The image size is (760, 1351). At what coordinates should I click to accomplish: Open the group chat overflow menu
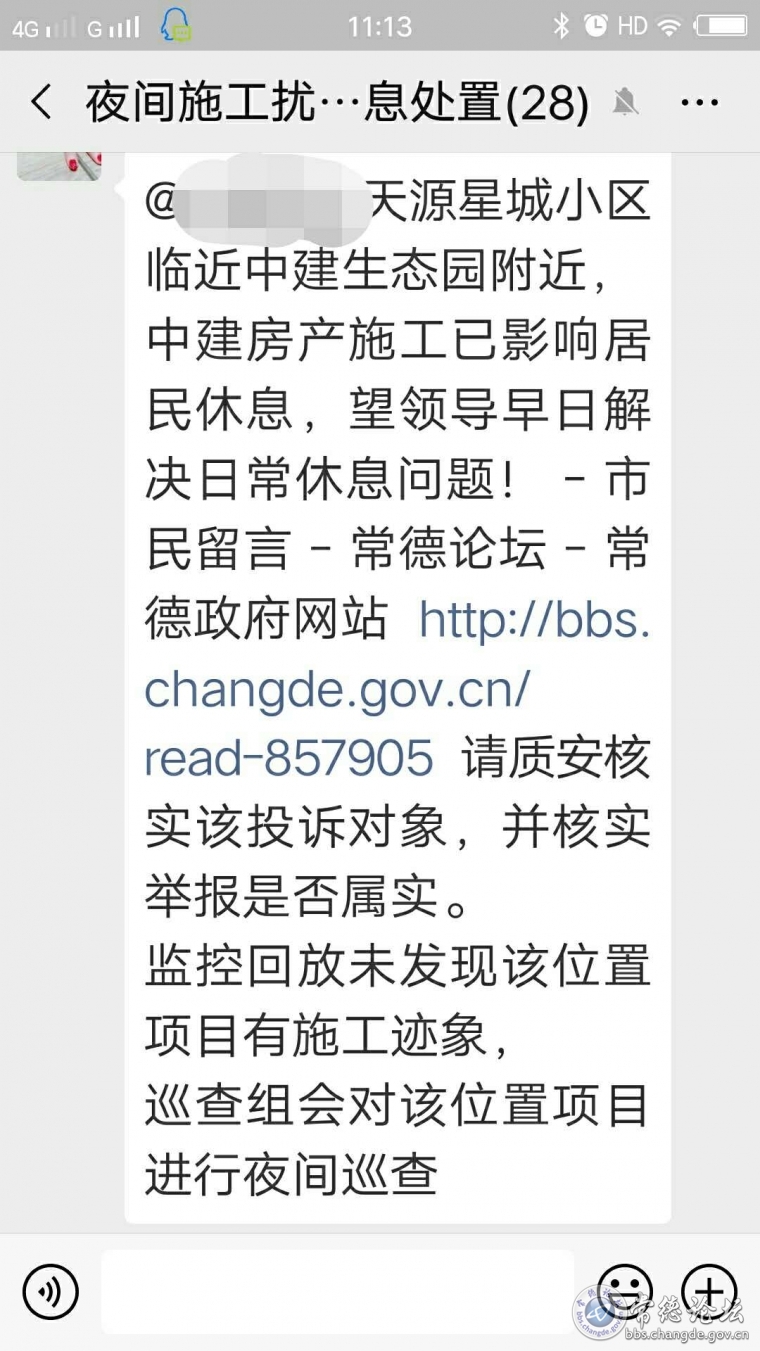click(x=699, y=103)
